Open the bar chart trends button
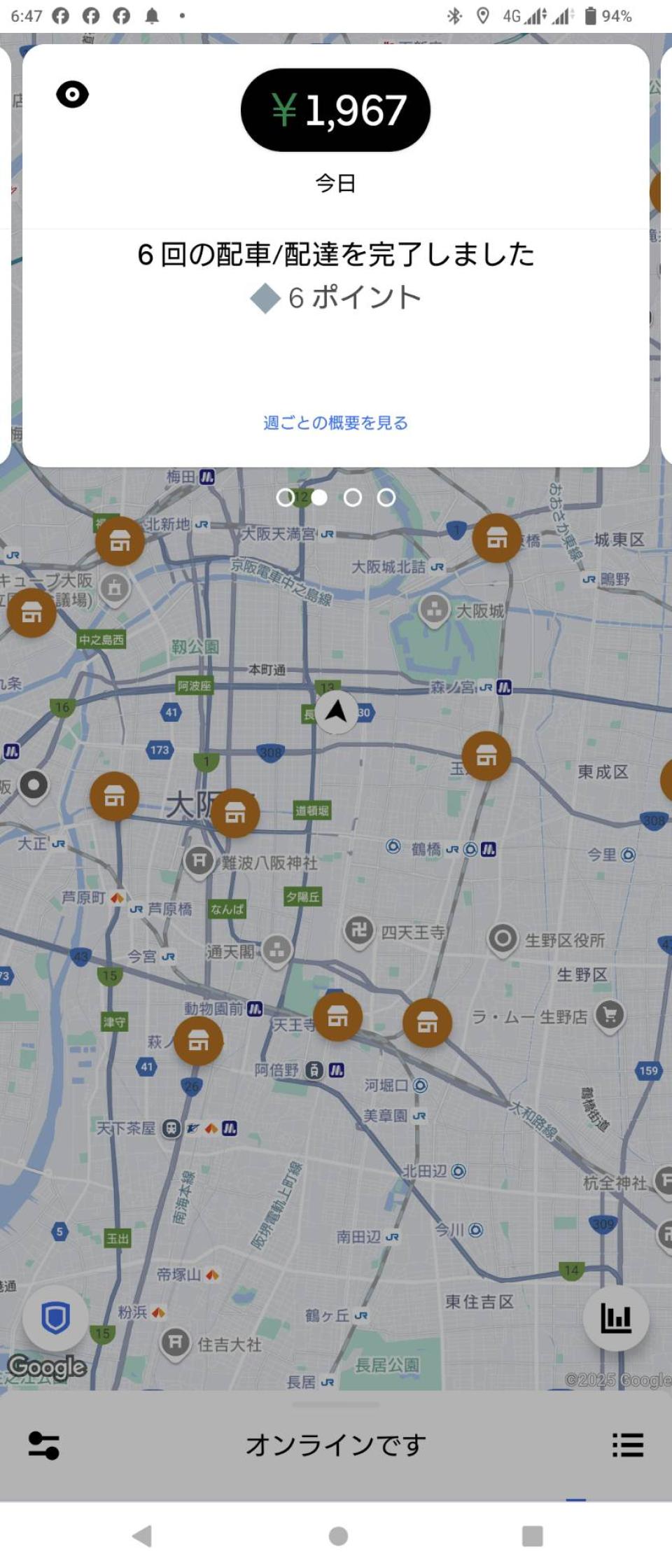672x1568 pixels. pyautogui.click(x=615, y=1319)
